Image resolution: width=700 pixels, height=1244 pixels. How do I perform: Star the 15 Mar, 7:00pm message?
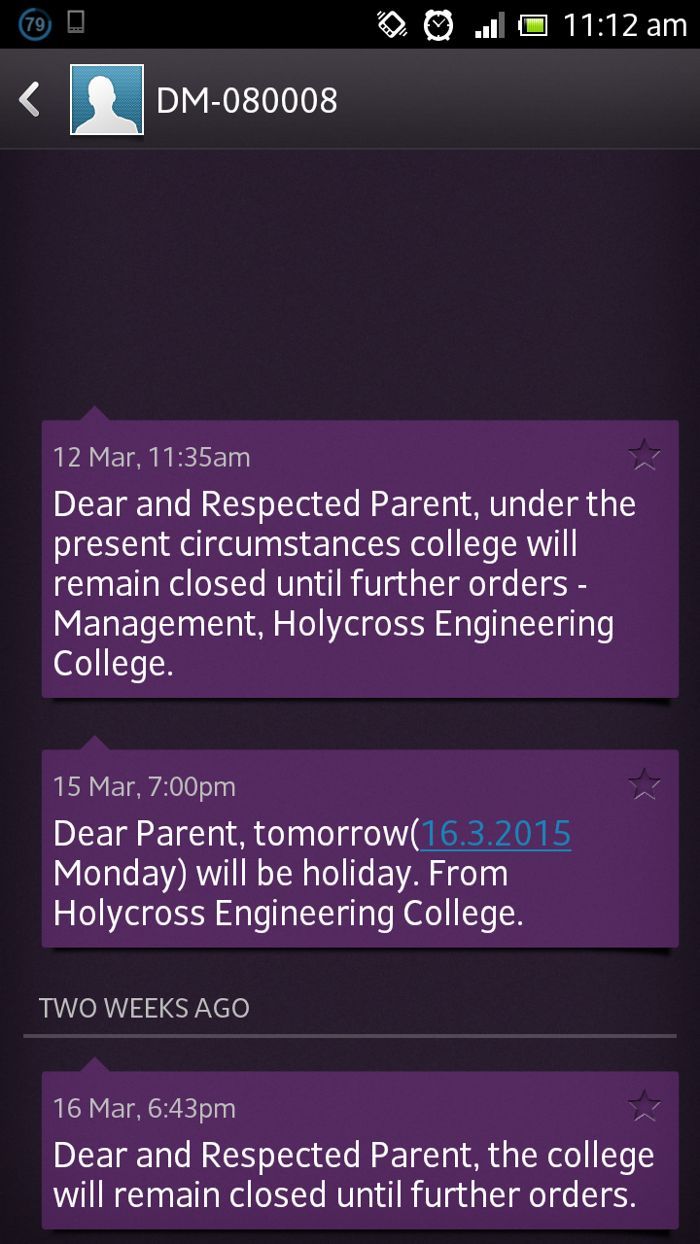tap(644, 784)
